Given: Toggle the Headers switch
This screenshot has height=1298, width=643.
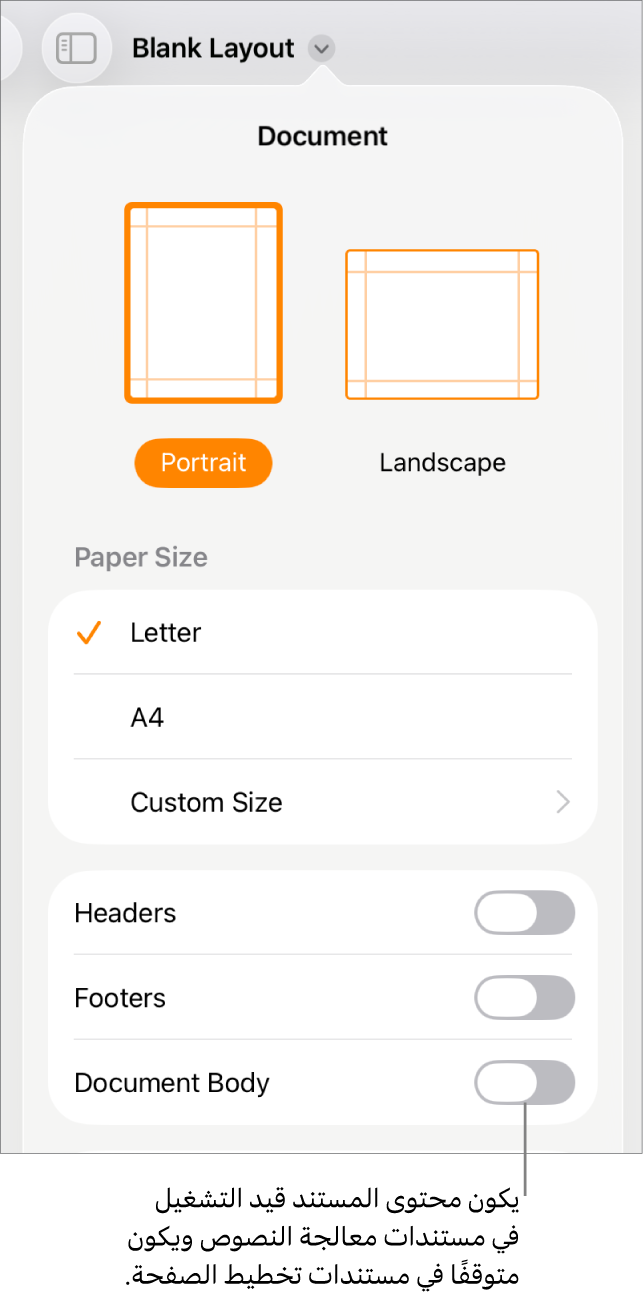Looking at the screenshot, I should (524, 913).
